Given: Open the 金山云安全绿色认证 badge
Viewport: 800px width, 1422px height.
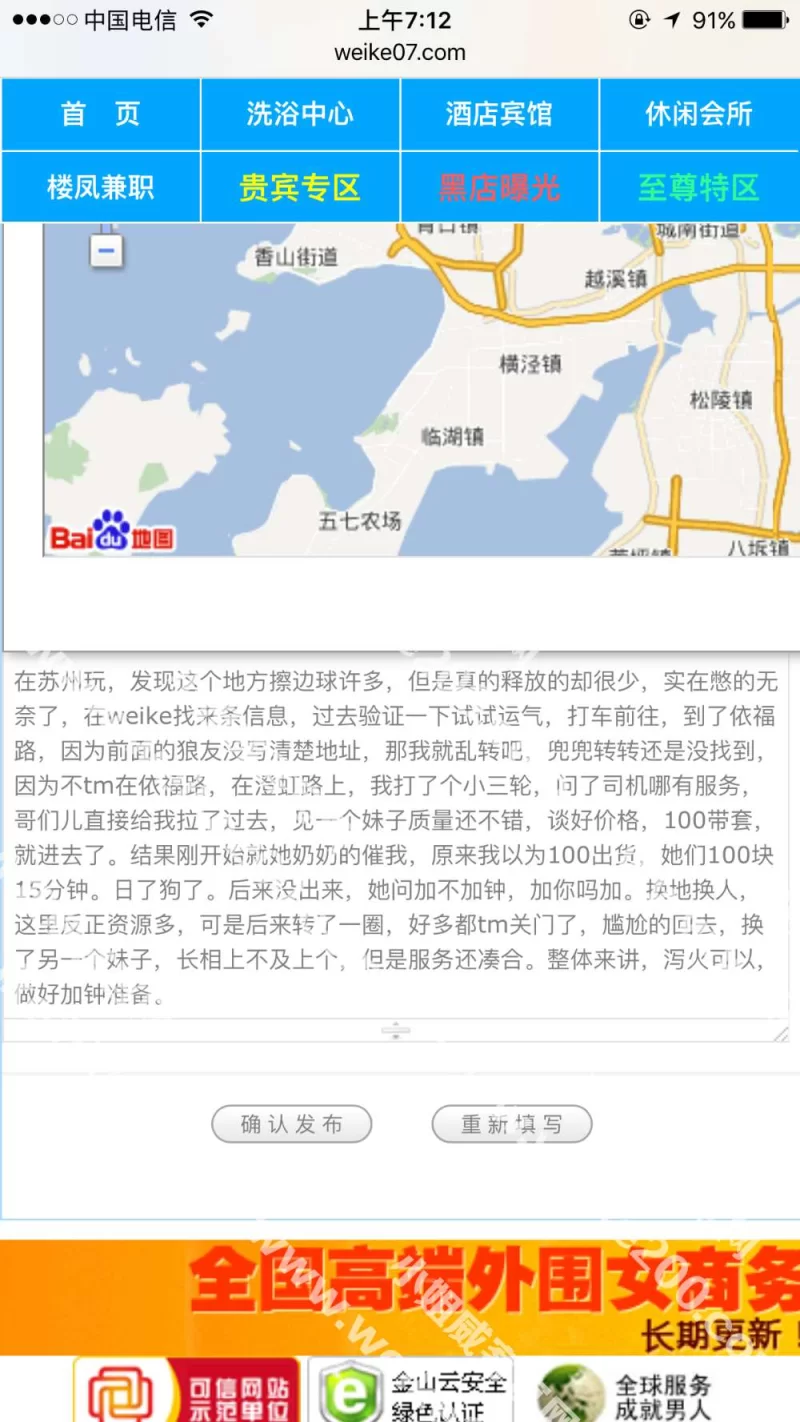Looking at the screenshot, I should pyautogui.click(x=410, y=1390).
